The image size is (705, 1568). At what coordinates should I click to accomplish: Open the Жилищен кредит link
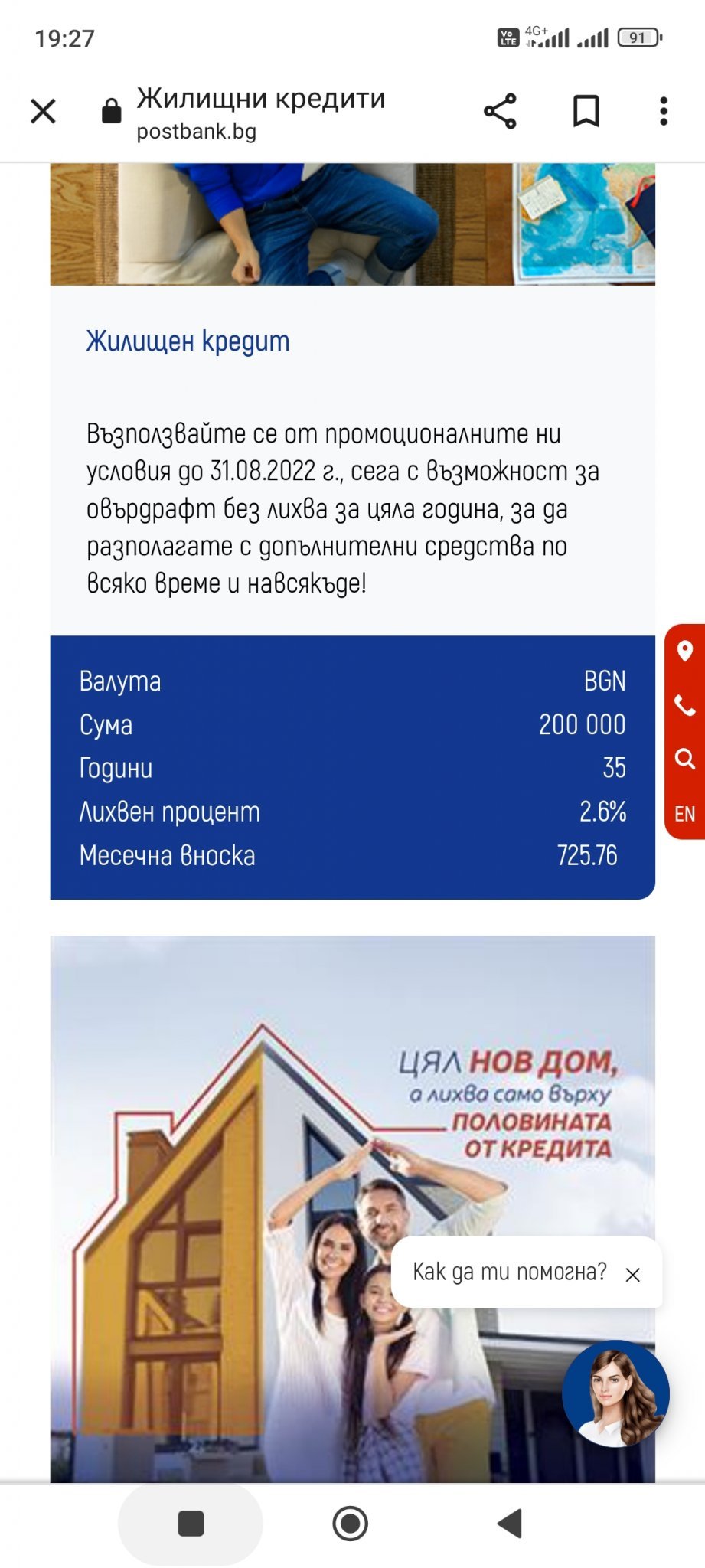pyautogui.click(x=188, y=341)
